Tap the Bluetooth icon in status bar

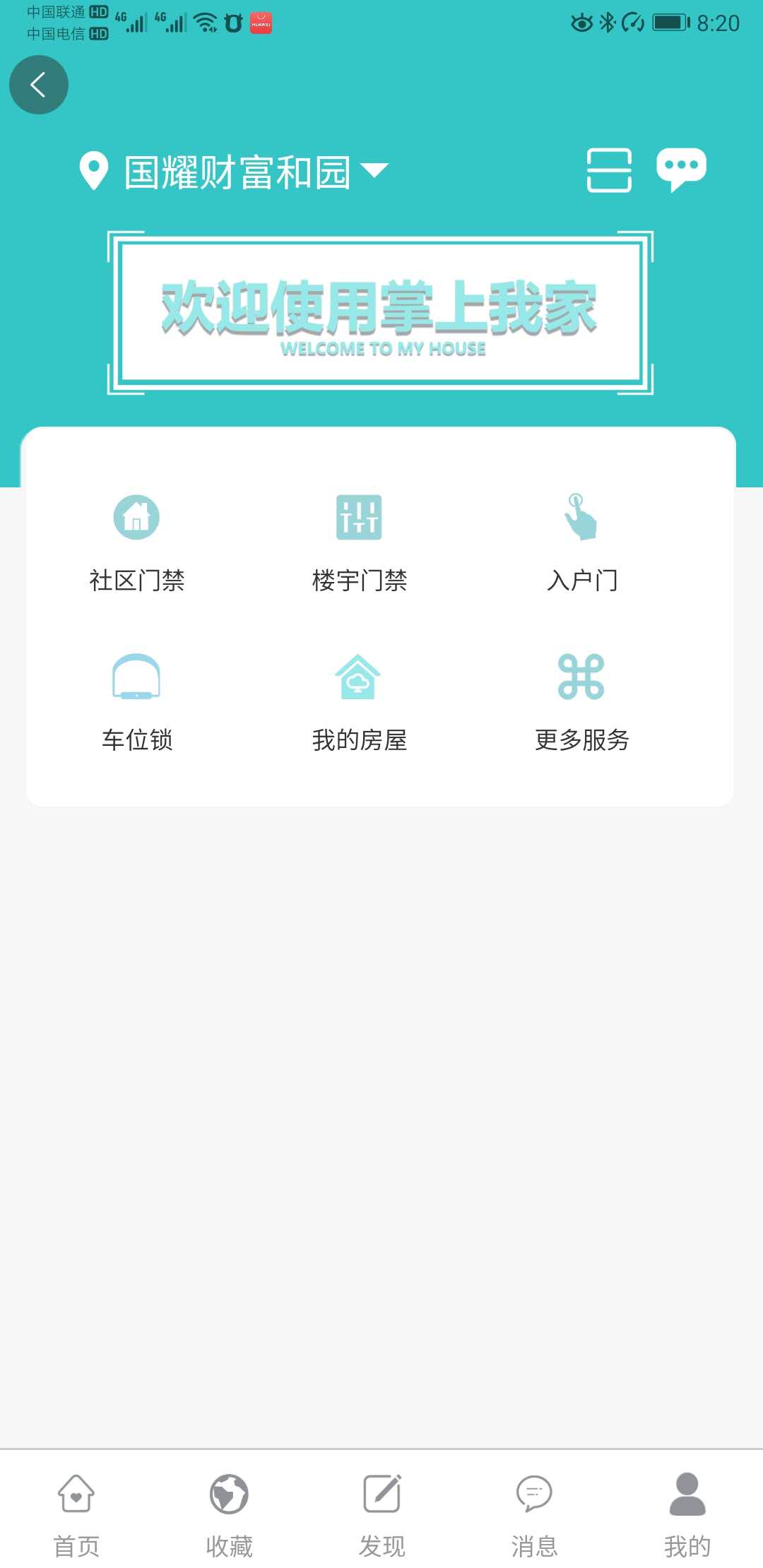(x=606, y=21)
